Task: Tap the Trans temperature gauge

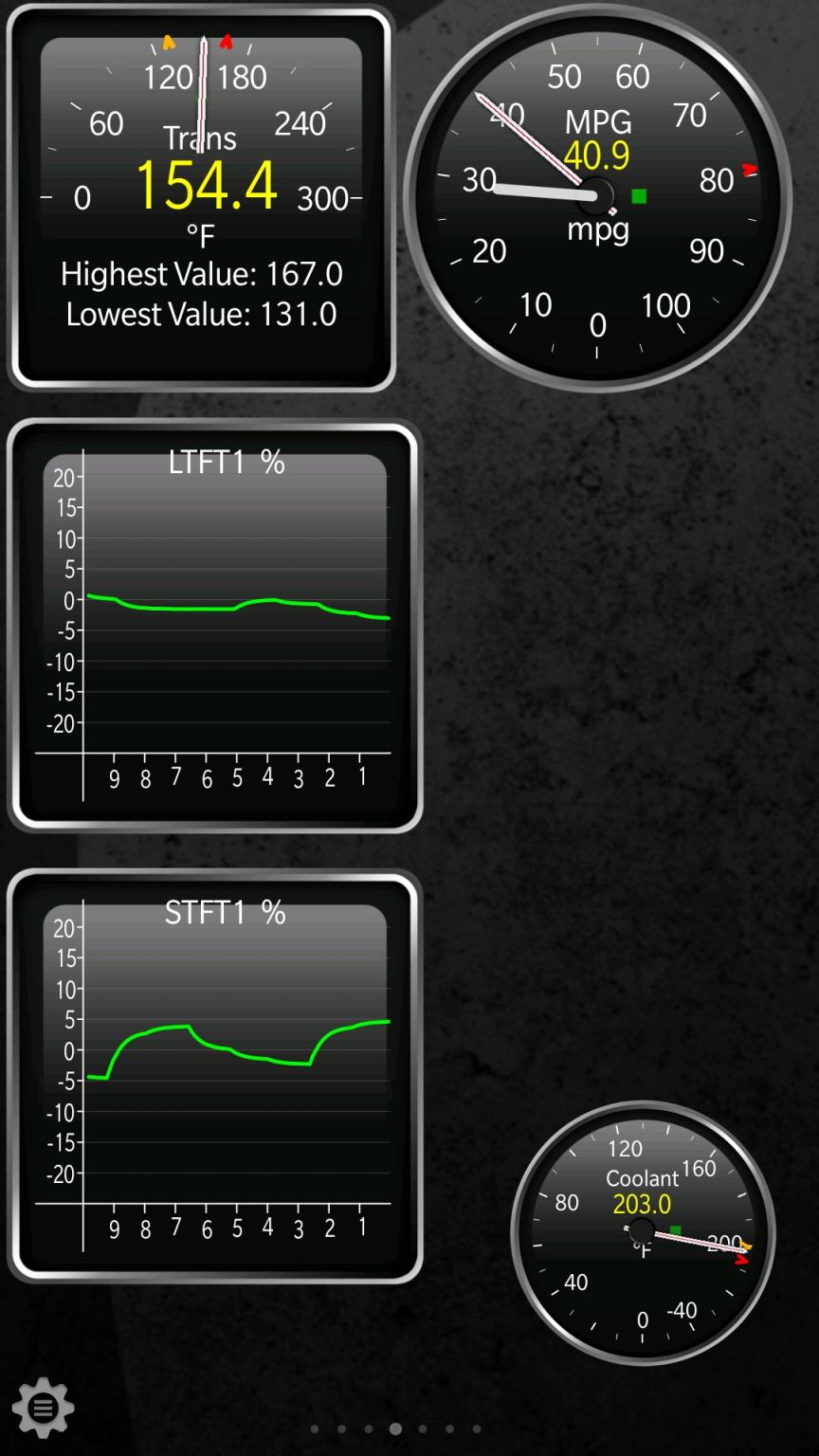Action: 201,198
